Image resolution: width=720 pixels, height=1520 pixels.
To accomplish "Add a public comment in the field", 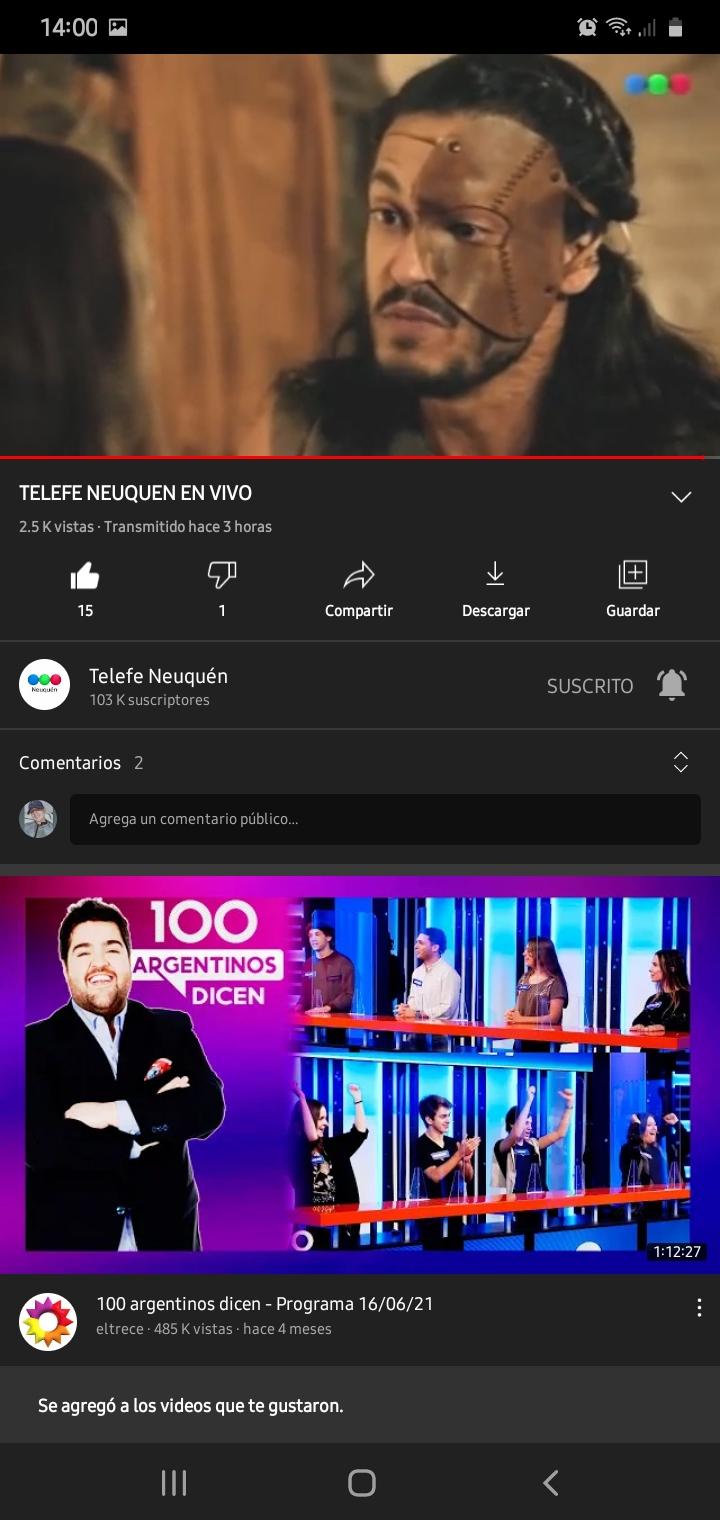I will [x=385, y=819].
